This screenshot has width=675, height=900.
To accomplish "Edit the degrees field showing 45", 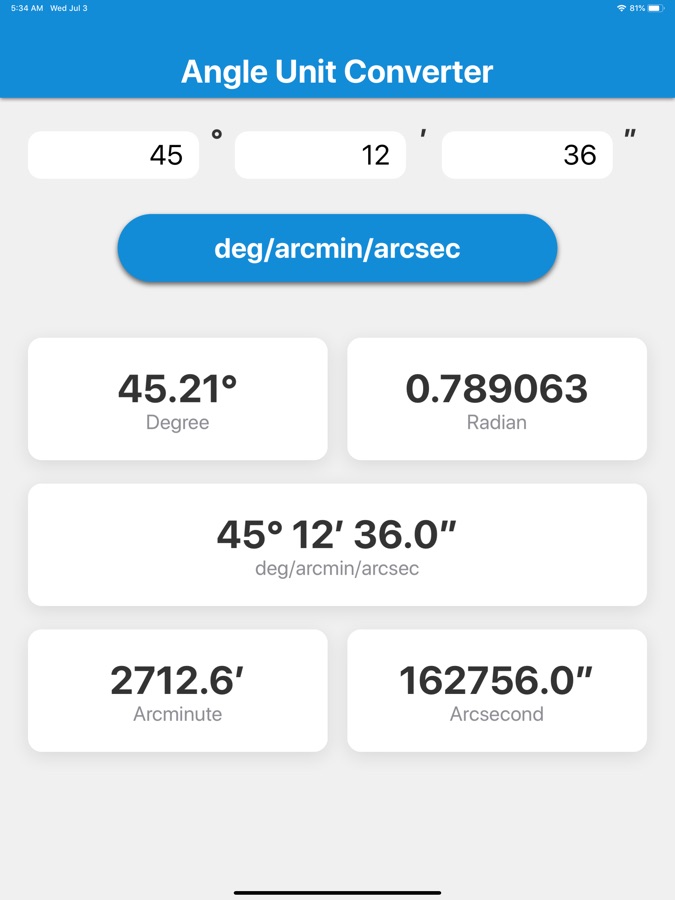I will click(113, 155).
